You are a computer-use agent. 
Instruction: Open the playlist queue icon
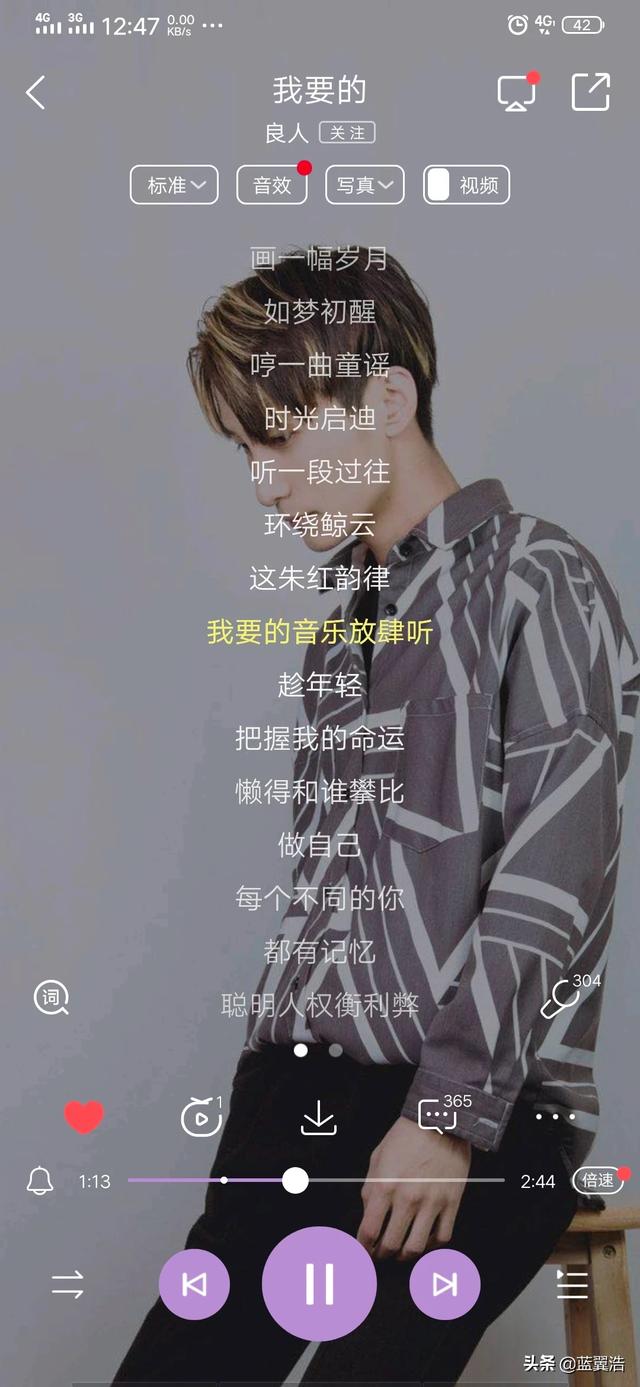click(x=572, y=1284)
